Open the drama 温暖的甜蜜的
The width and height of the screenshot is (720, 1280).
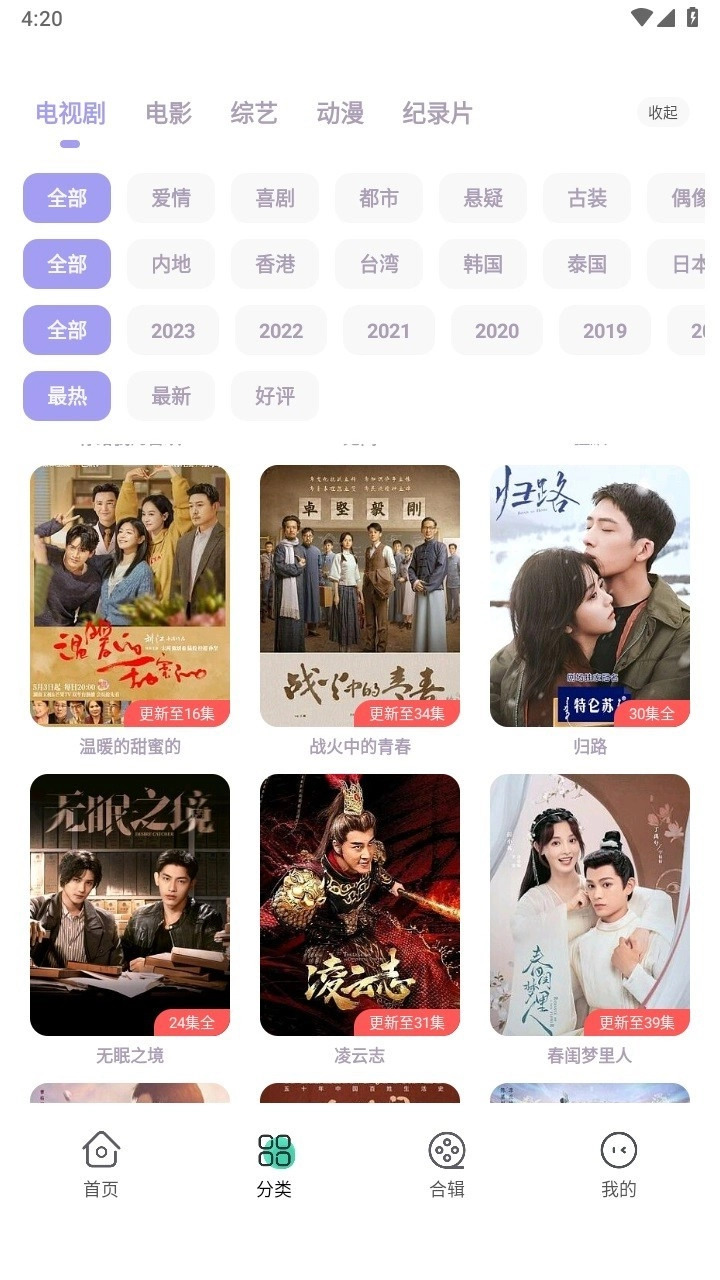point(130,596)
